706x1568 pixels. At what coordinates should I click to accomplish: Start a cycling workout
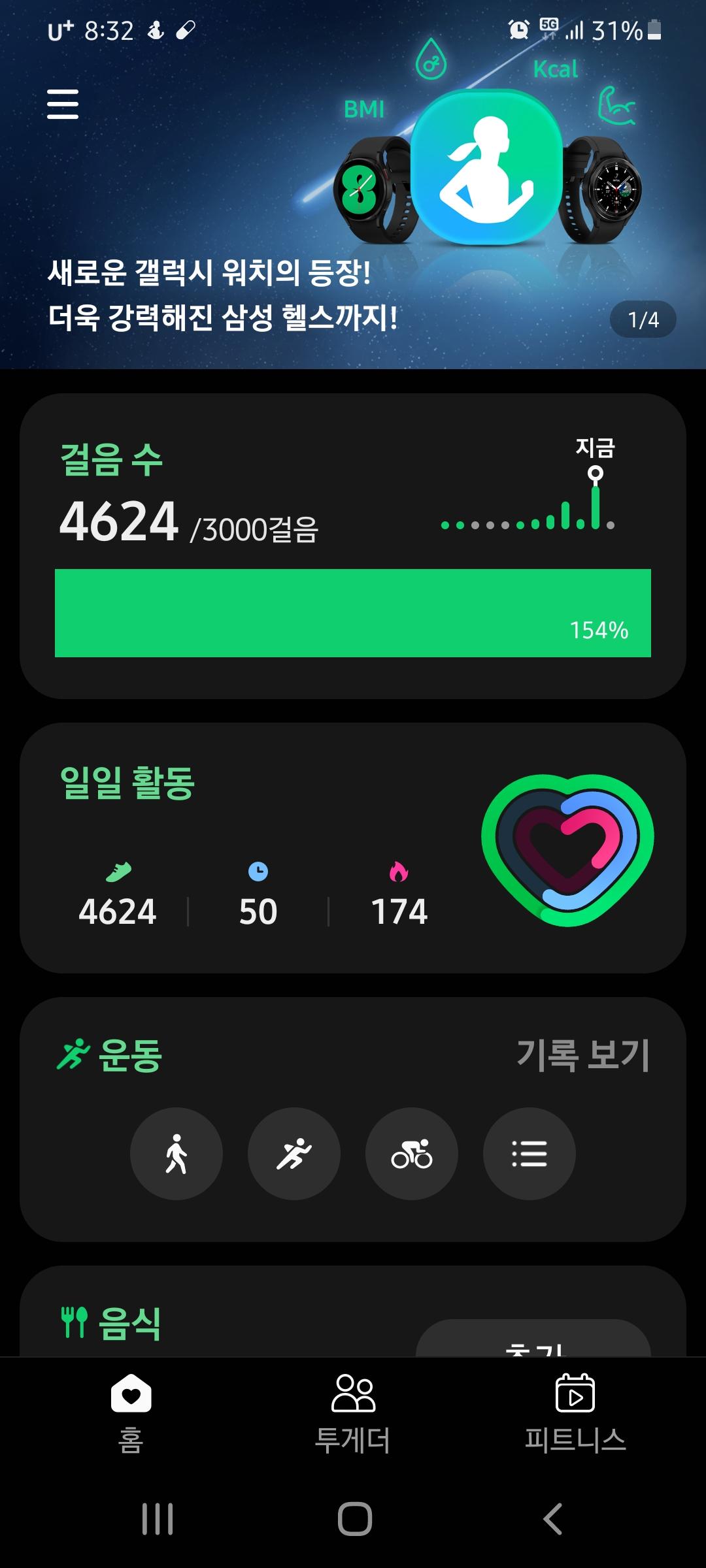tap(412, 1154)
